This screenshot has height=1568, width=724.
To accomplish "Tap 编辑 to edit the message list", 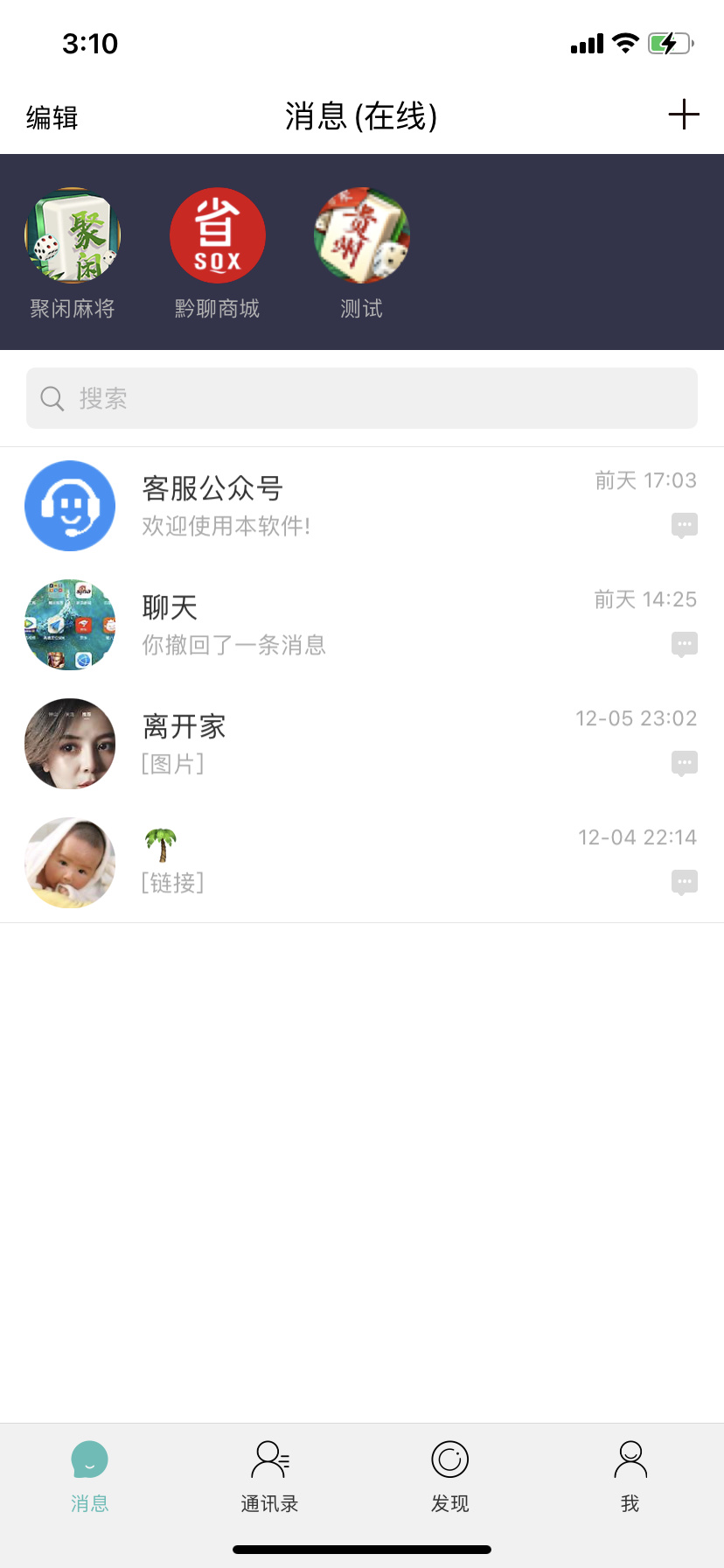I will (52, 117).
